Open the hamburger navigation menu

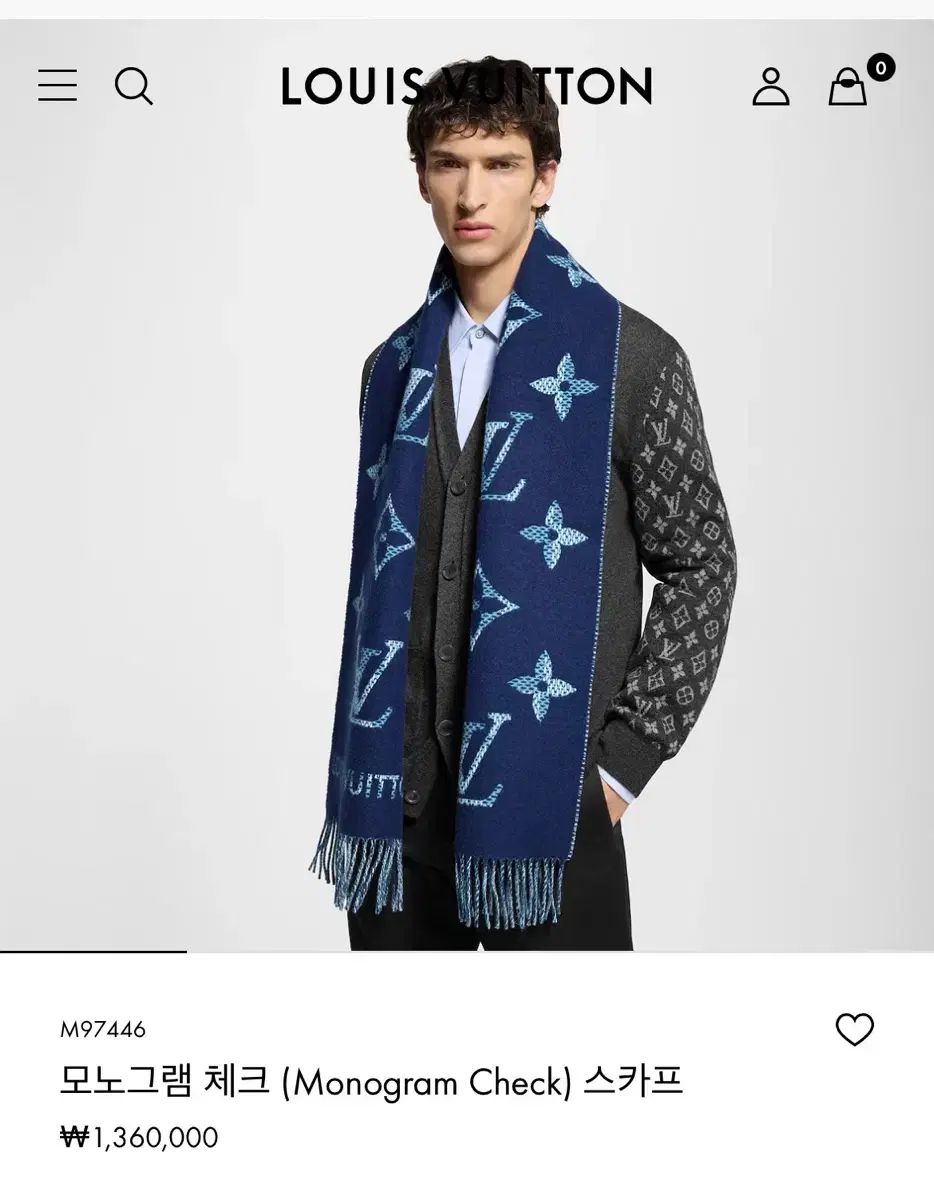(58, 86)
